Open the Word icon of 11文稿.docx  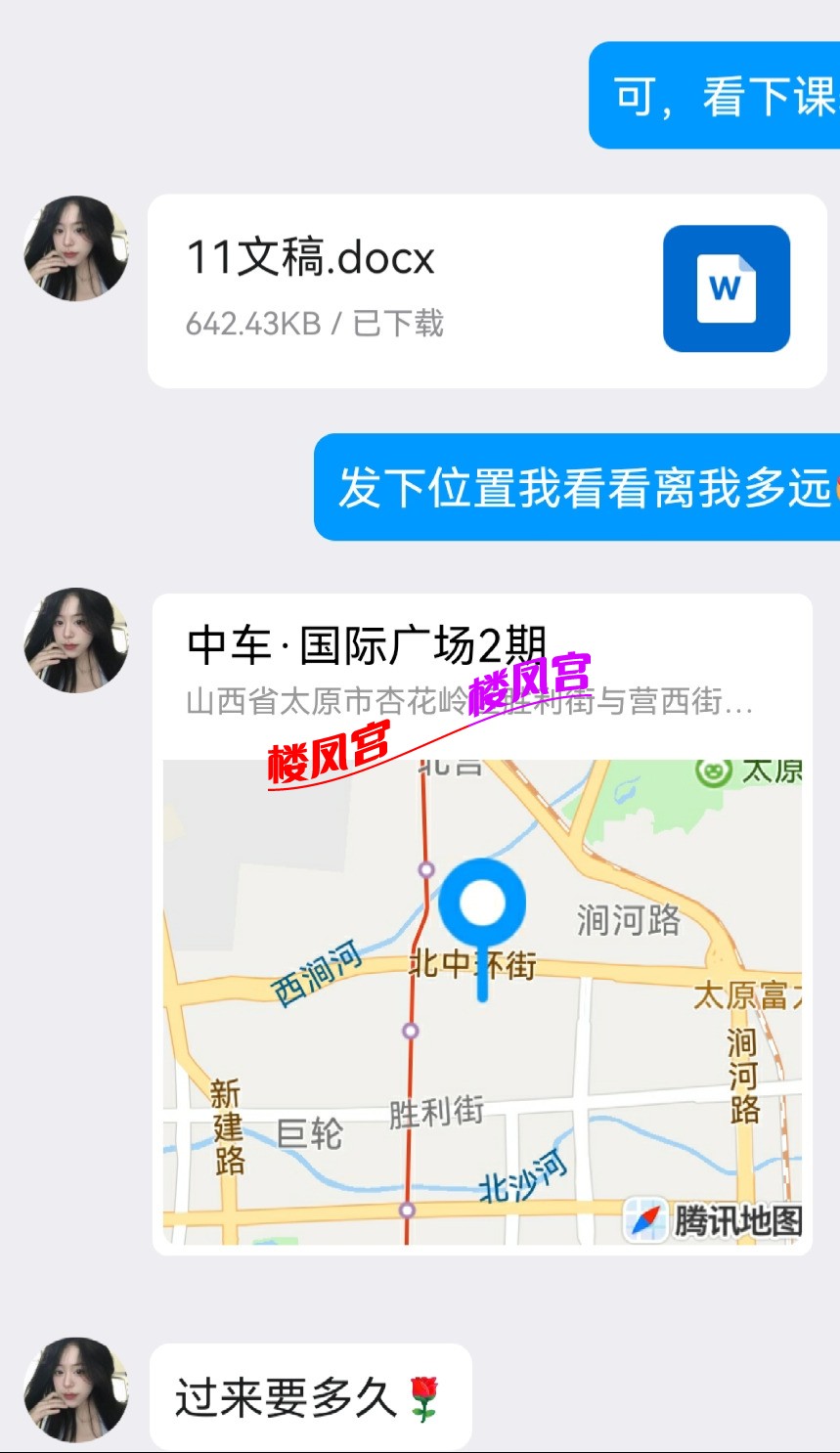click(727, 288)
